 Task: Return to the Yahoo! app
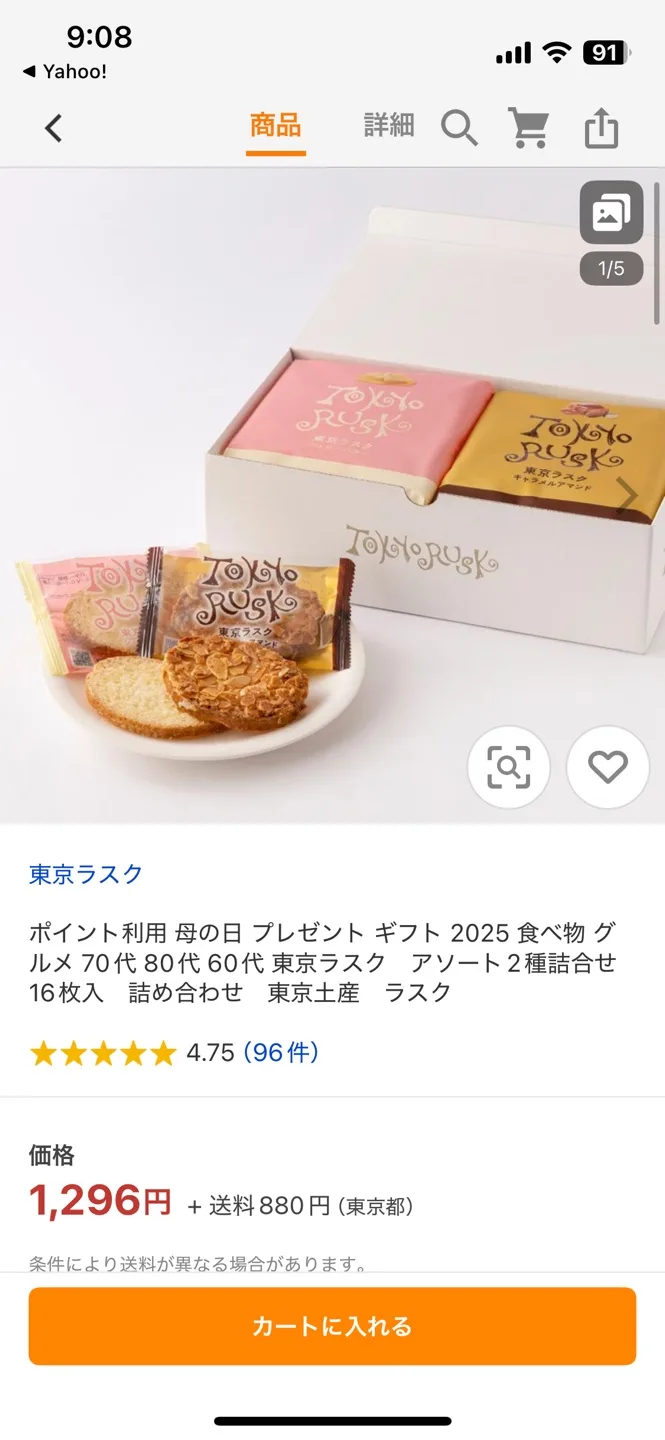64,71
